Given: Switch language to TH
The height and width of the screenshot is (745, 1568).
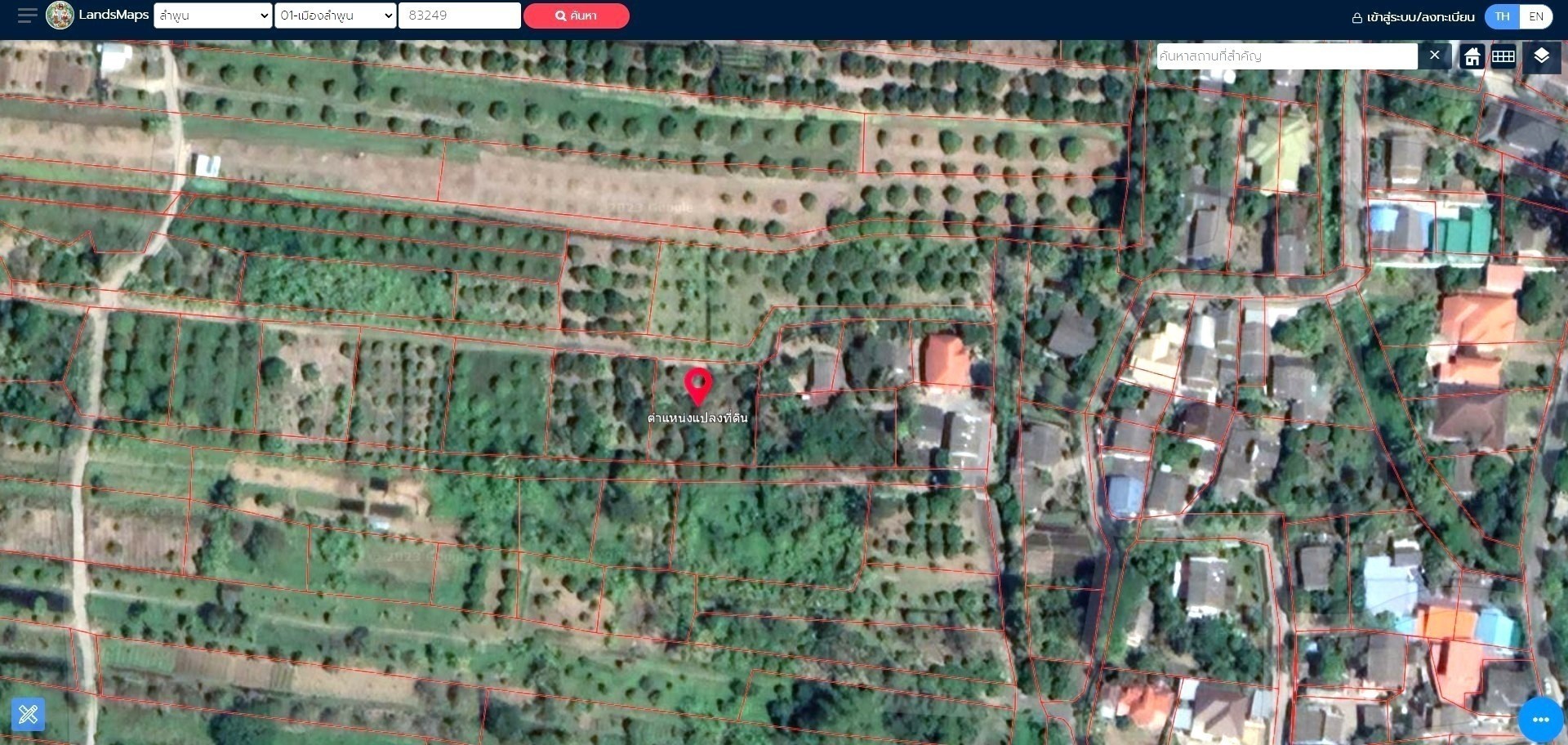Looking at the screenshot, I should 1502,16.
